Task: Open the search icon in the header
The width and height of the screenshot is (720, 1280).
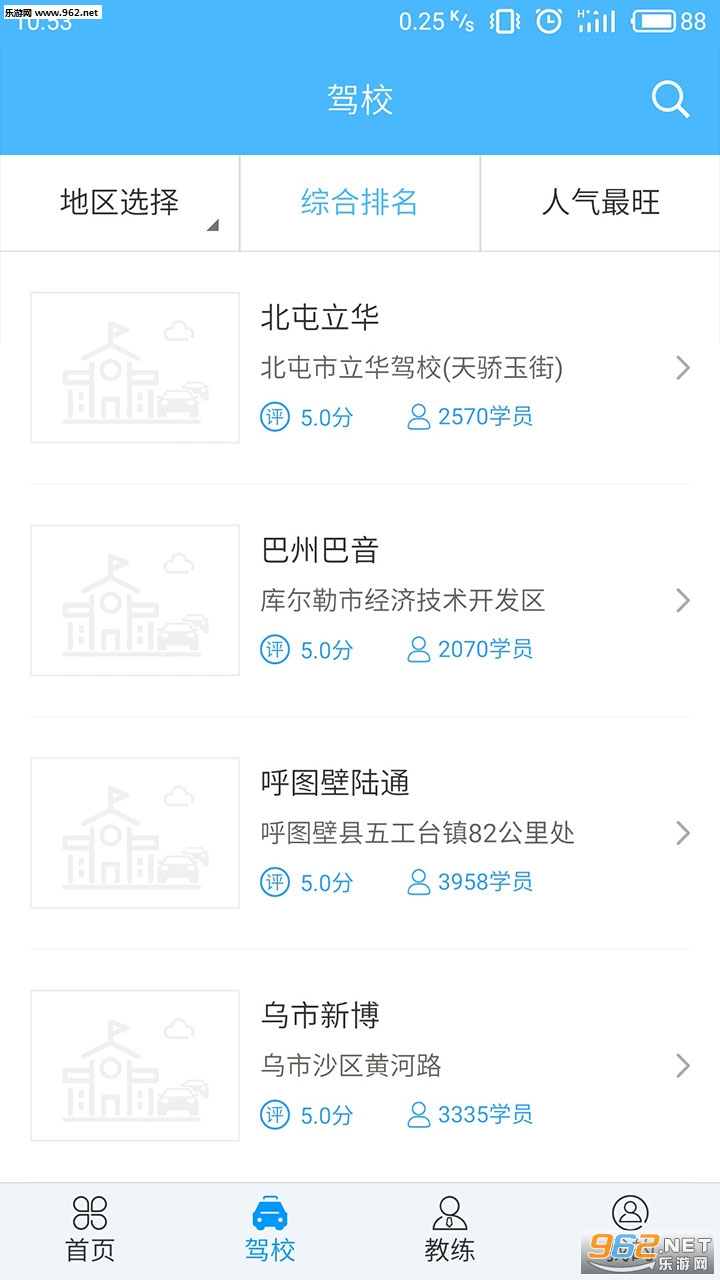Action: click(x=670, y=100)
